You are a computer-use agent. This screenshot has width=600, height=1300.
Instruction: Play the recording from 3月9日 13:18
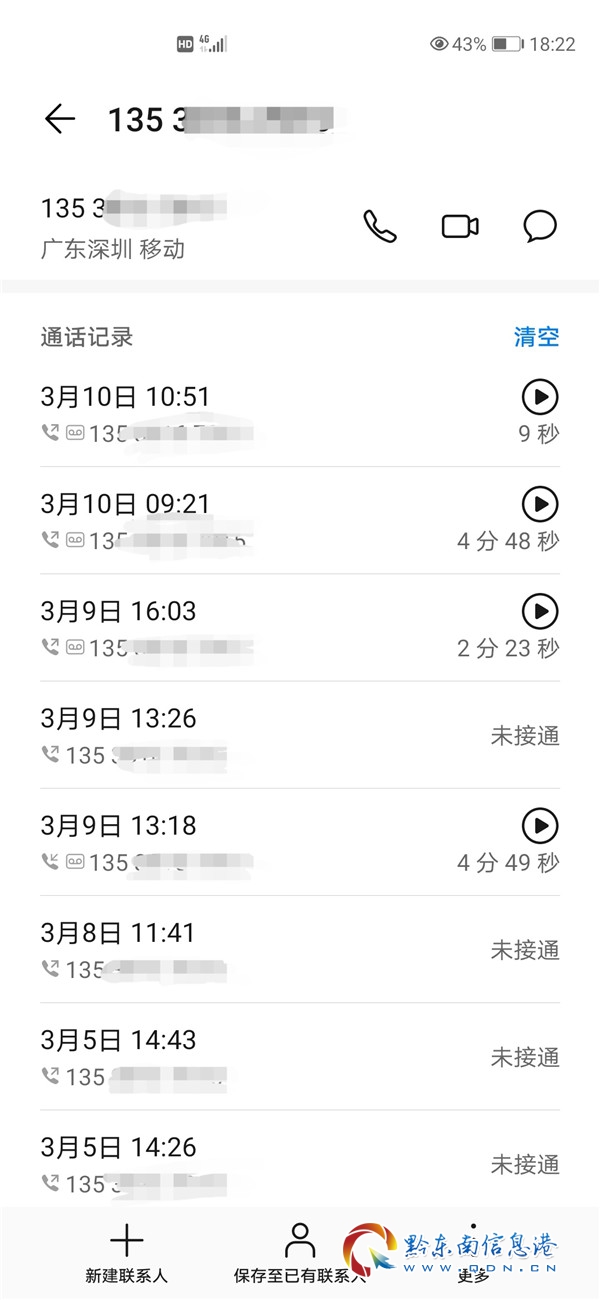(540, 826)
